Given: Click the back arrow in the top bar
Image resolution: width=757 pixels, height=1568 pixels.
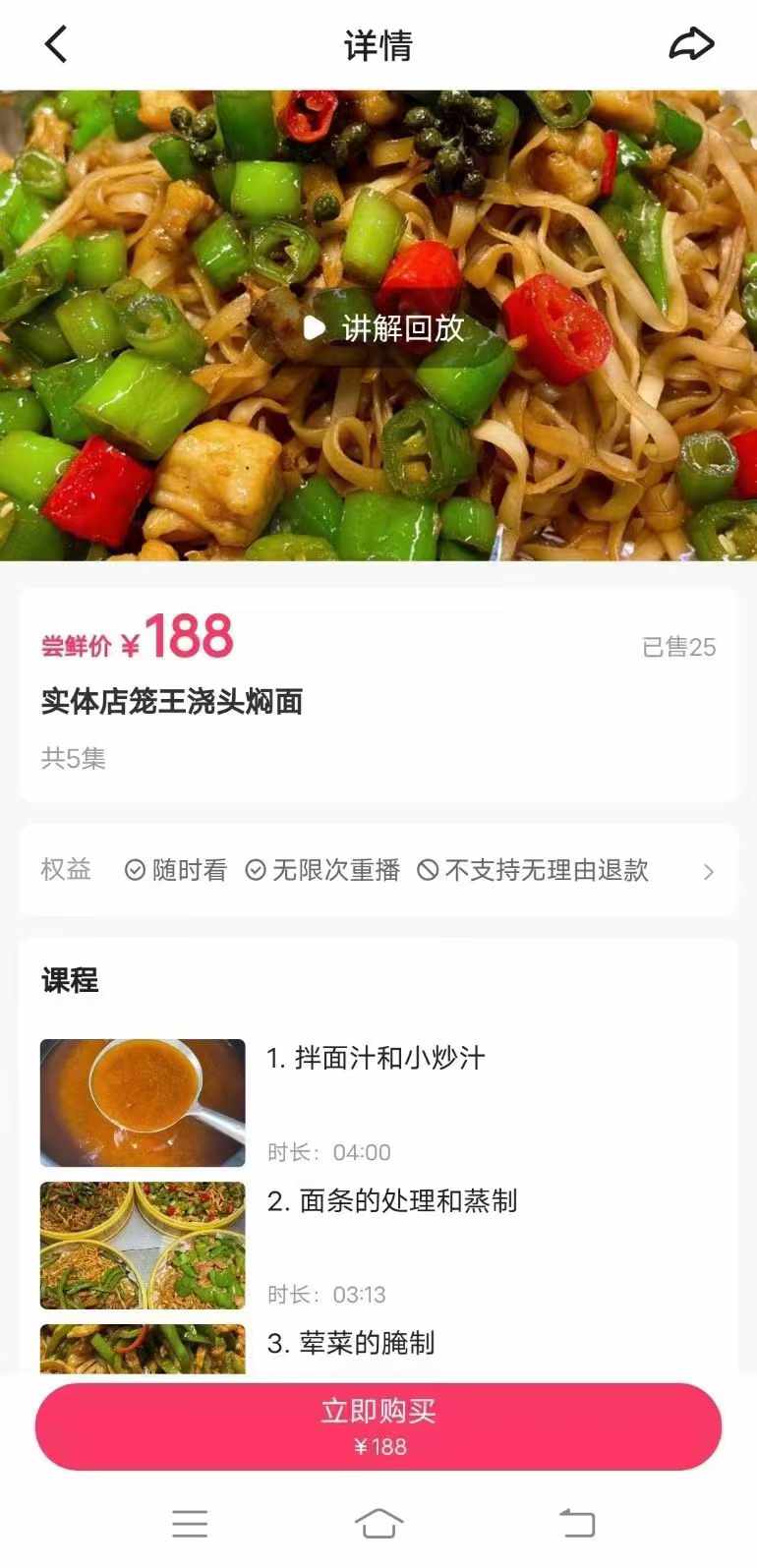Looking at the screenshot, I should pyautogui.click(x=55, y=43).
